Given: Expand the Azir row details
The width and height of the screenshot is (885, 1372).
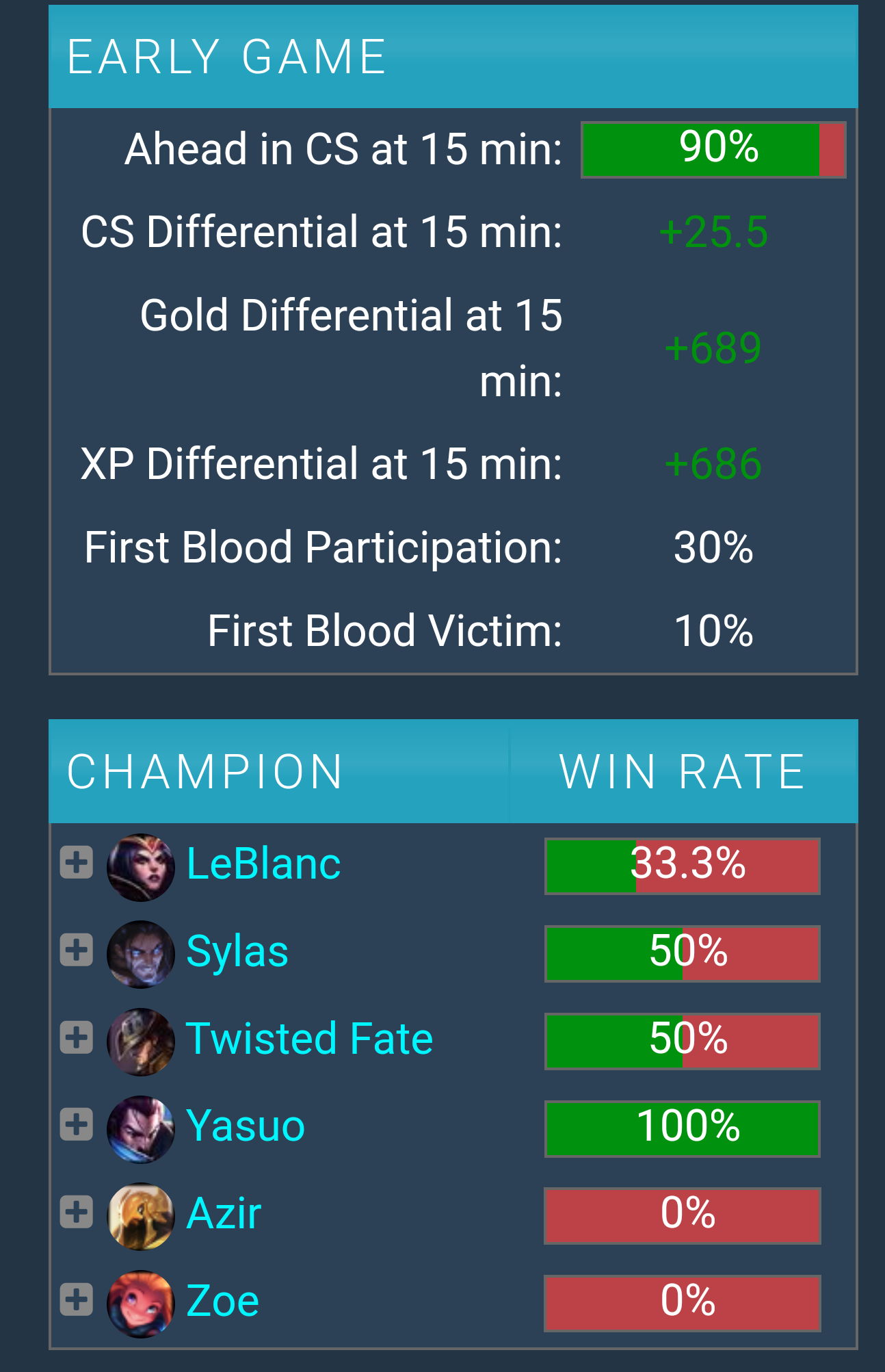Looking at the screenshot, I should click(76, 1213).
